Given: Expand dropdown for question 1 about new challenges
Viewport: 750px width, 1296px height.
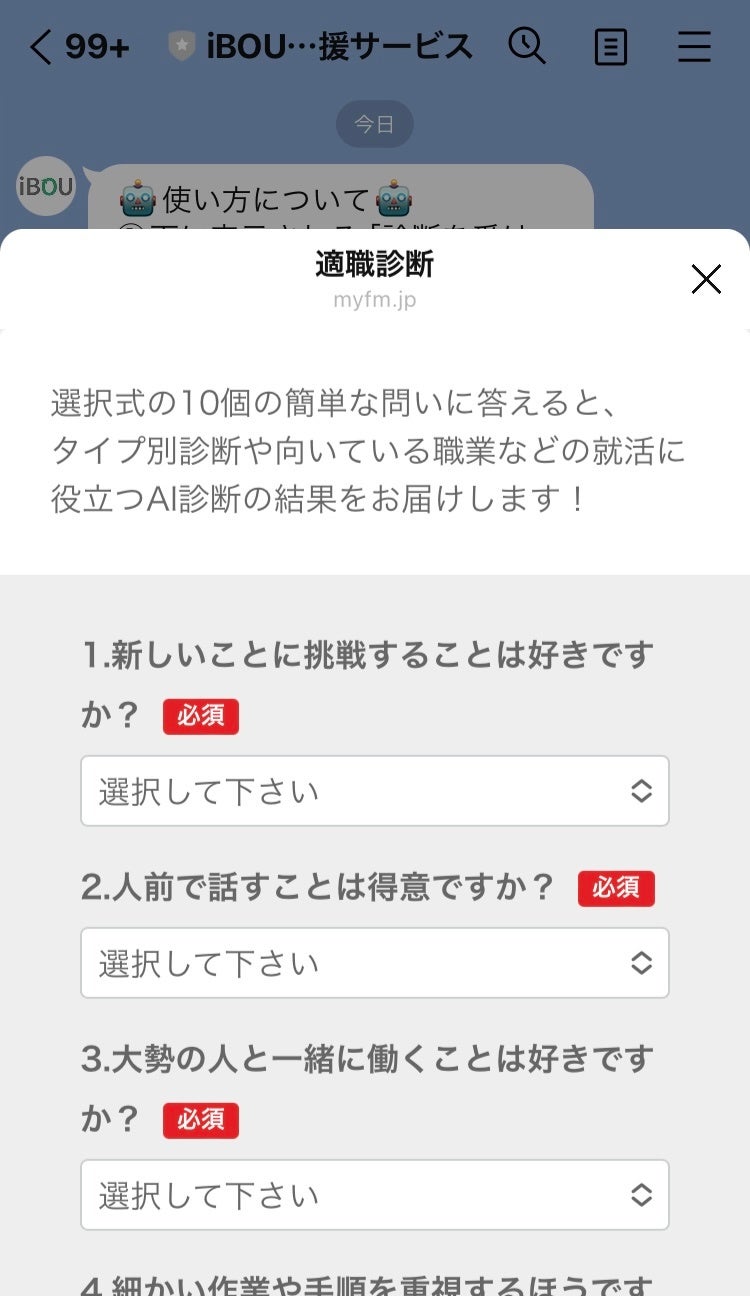Looking at the screenshot, I should [374, 791].
